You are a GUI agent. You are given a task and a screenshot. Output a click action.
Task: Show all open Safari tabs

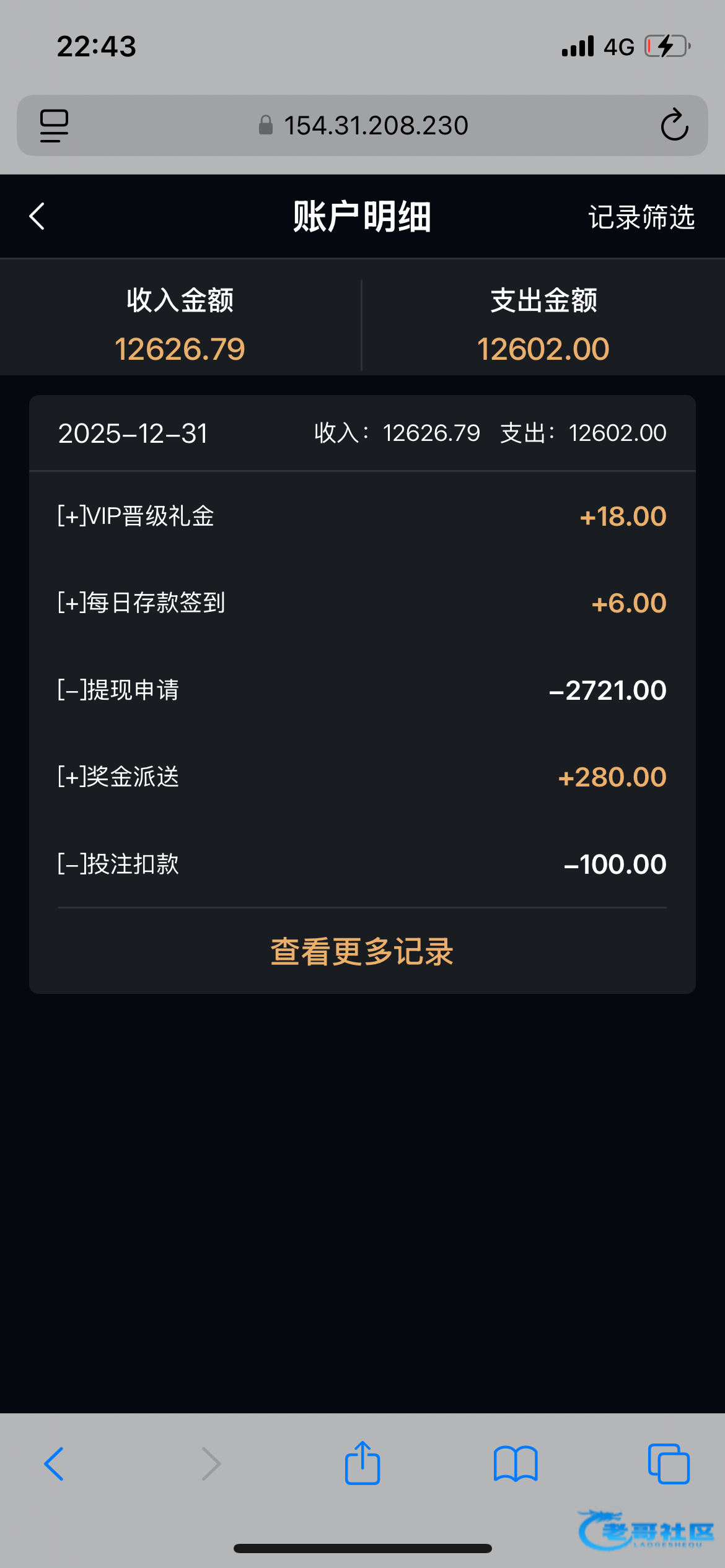point(668,1464)
